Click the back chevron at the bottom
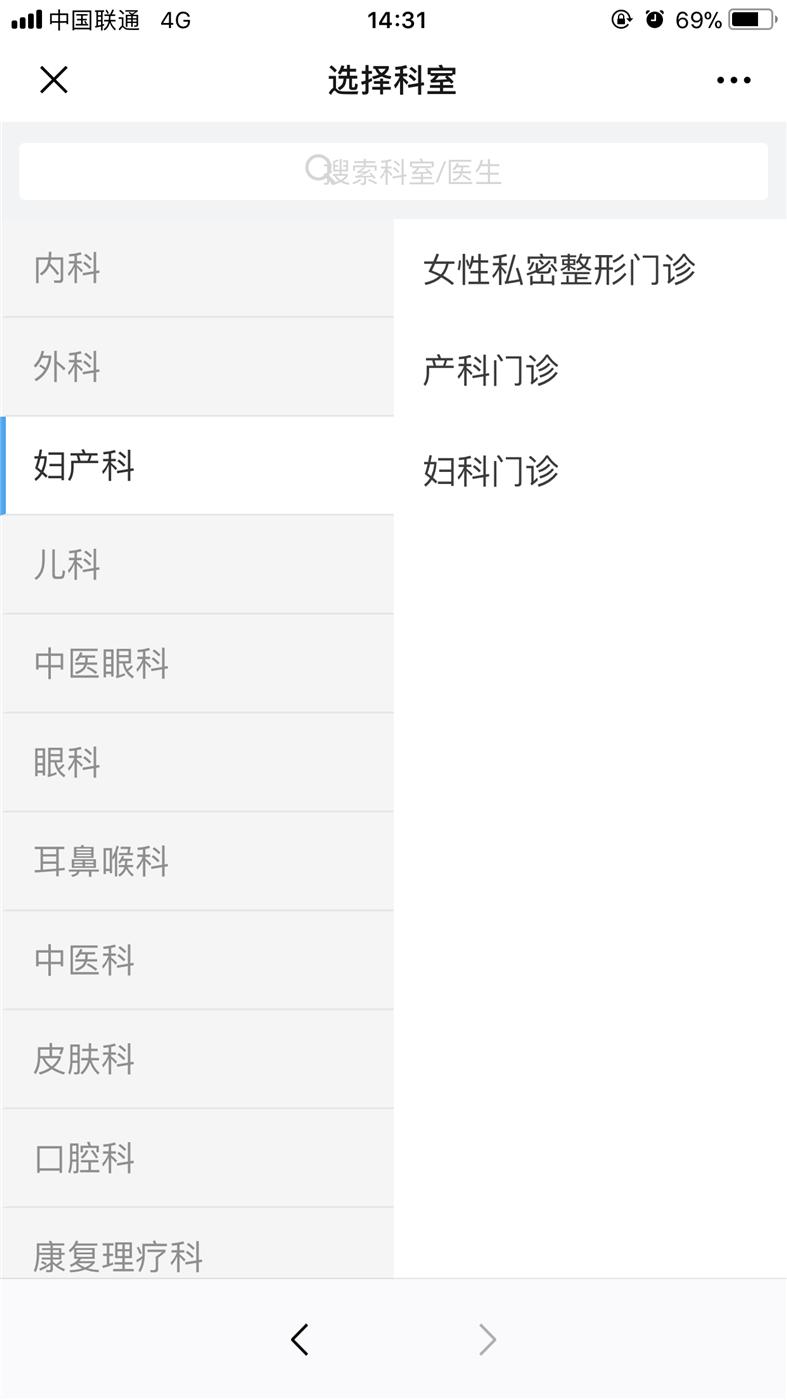Viewport: 787px width, 1400px height. (299, 1339)
